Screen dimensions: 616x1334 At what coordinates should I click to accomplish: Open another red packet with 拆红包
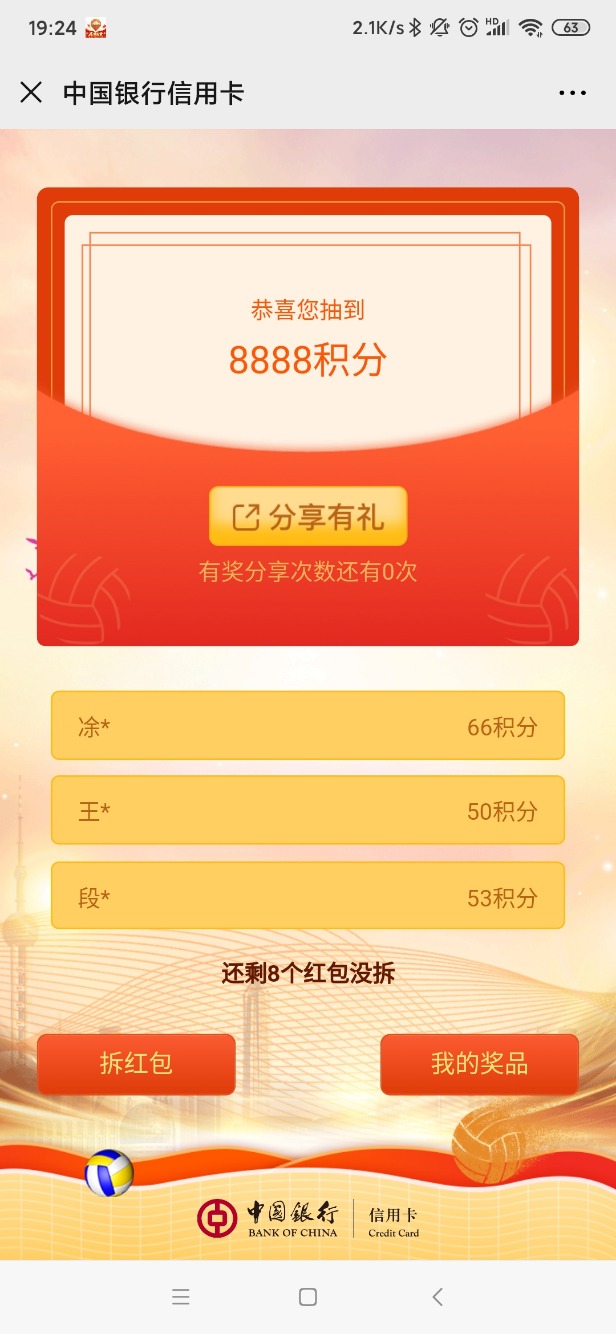pyautogui.click(x=136, y=1064)
